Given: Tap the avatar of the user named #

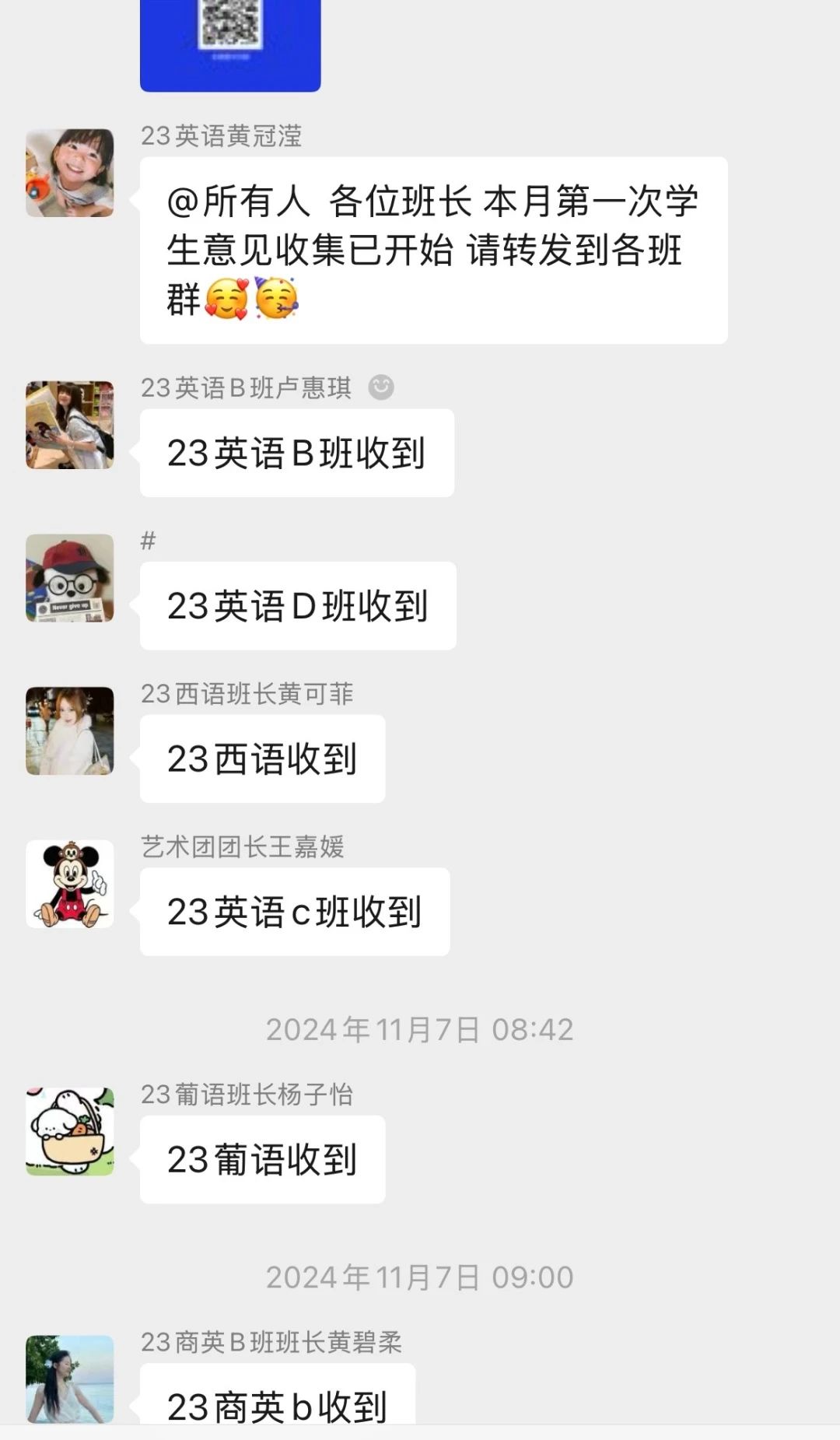Looking at the screenshot, I should tap(70, 578).
